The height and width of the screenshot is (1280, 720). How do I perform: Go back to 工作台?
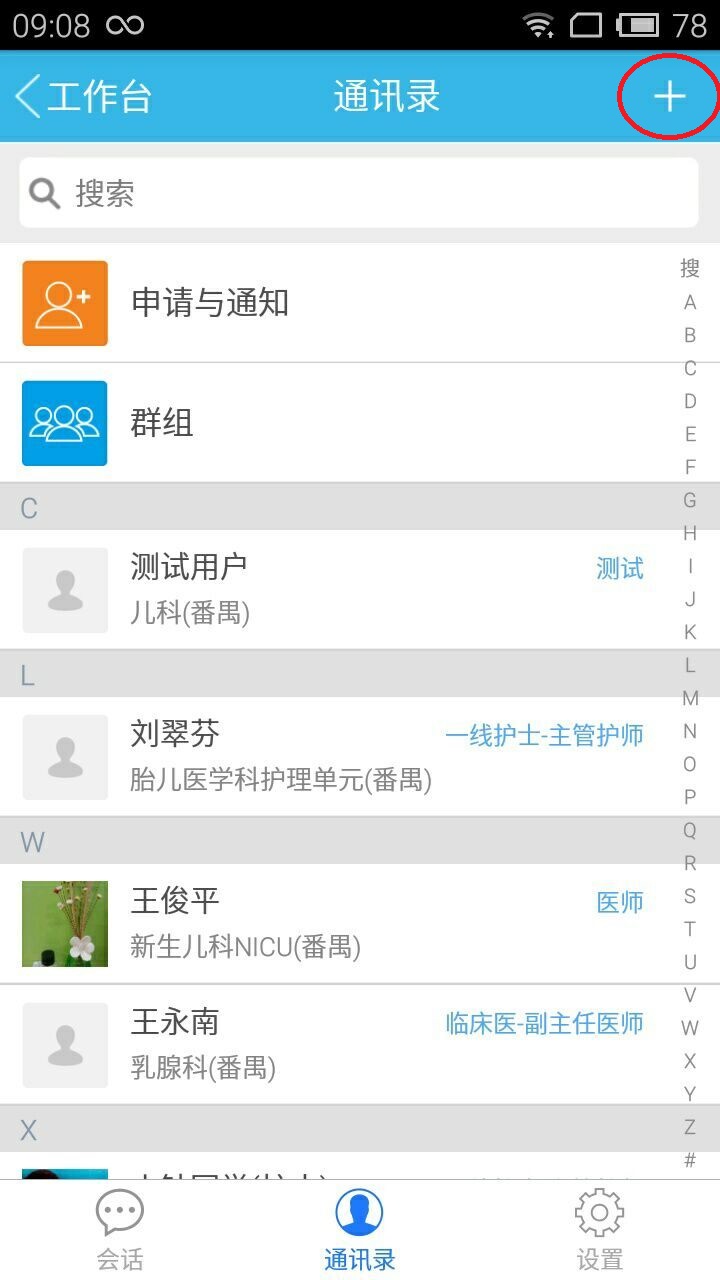point(84,97)
